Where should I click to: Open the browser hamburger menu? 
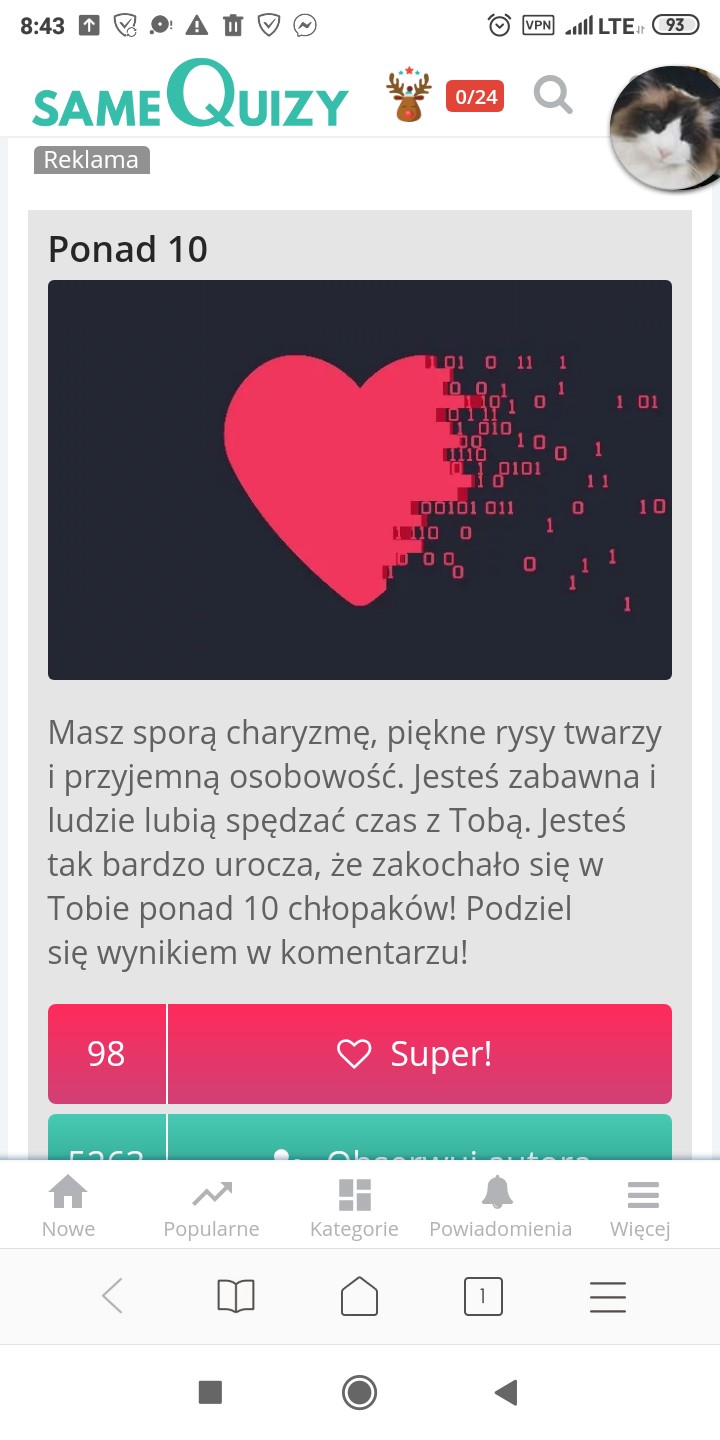pos(607,1297)
